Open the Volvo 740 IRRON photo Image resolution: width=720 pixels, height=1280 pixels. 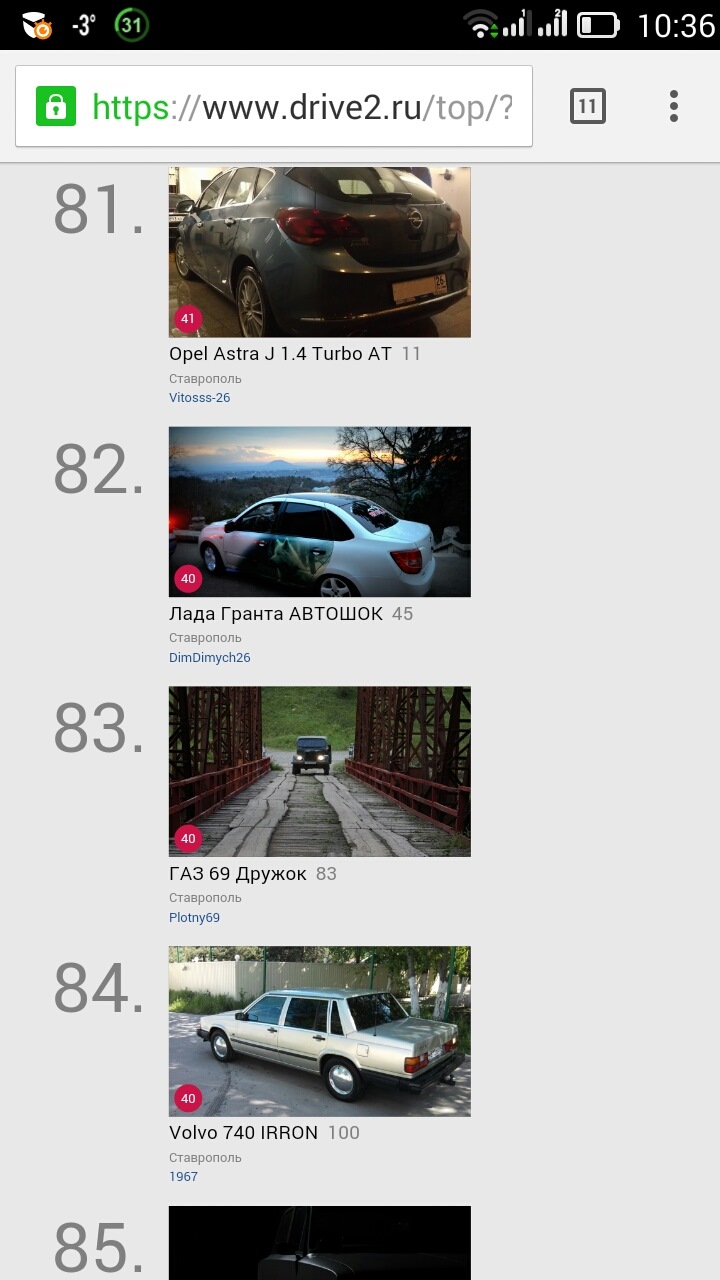pos(319,1031)
